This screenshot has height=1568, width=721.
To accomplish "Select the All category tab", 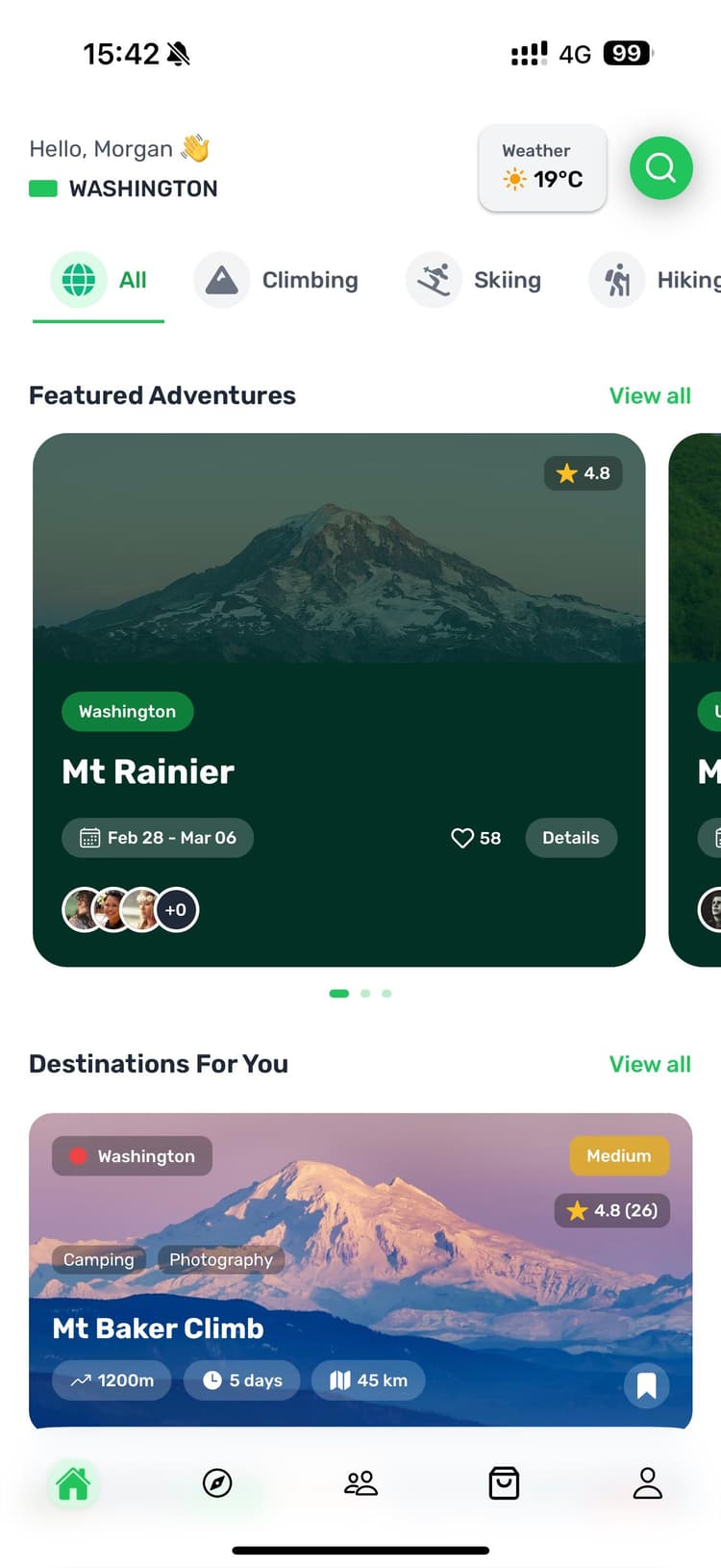I will pyautogui.click(x=99, y=280).
